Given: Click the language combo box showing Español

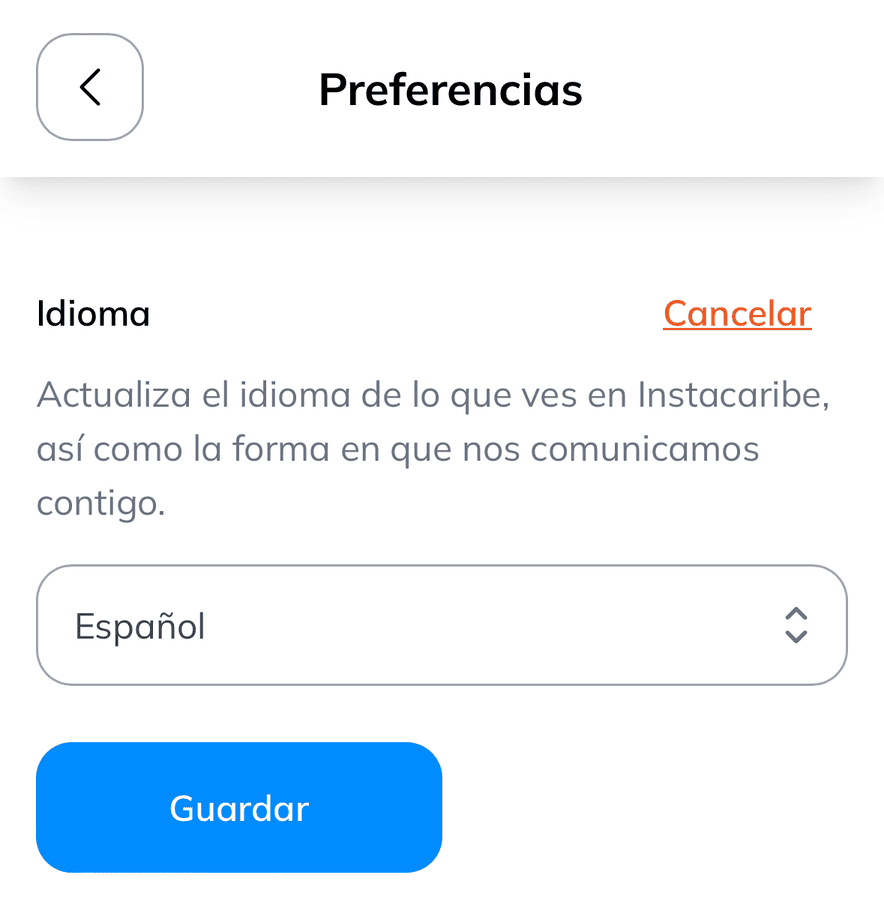Looking at the screenshot, I should (442, 625).
